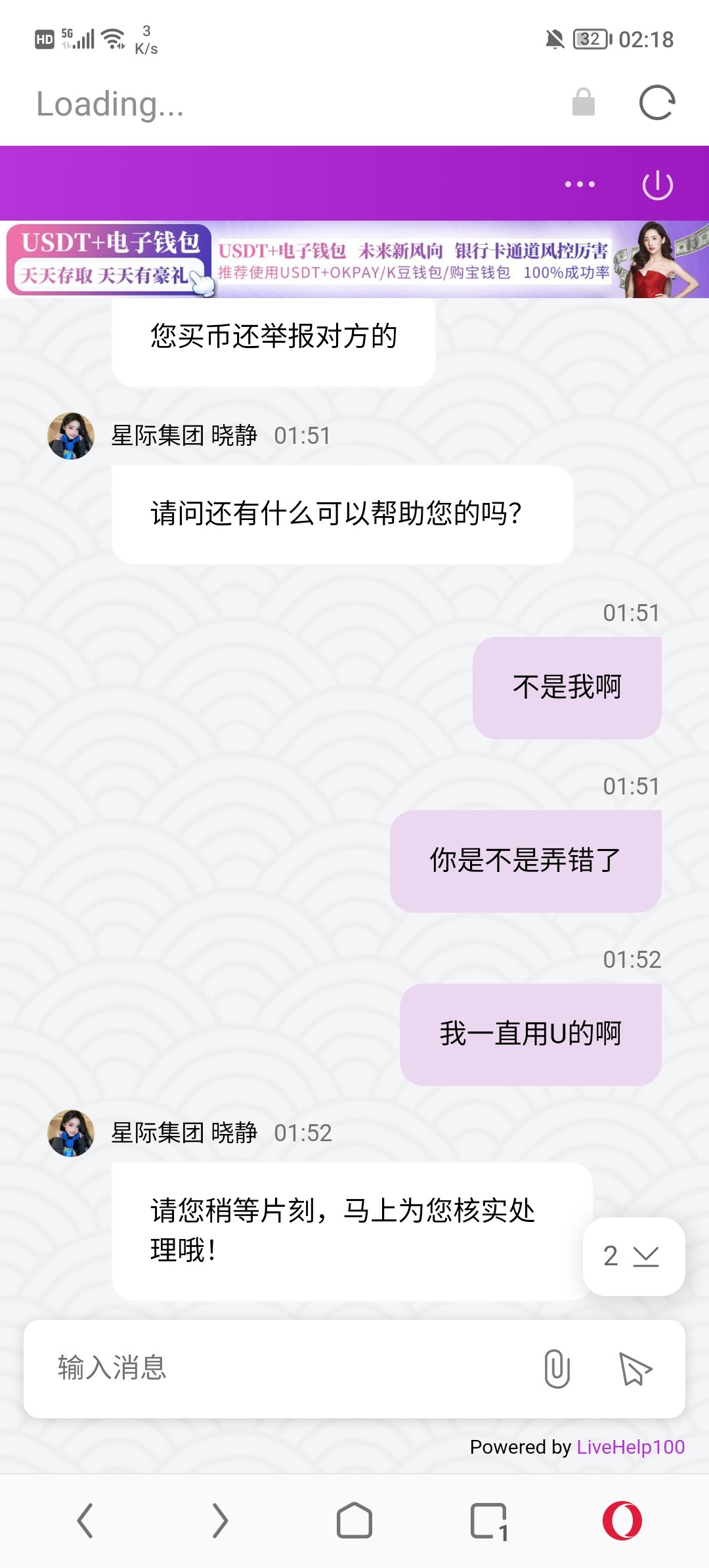
Task: Go back to the previous browser page
Action: tap(85, 1521)
